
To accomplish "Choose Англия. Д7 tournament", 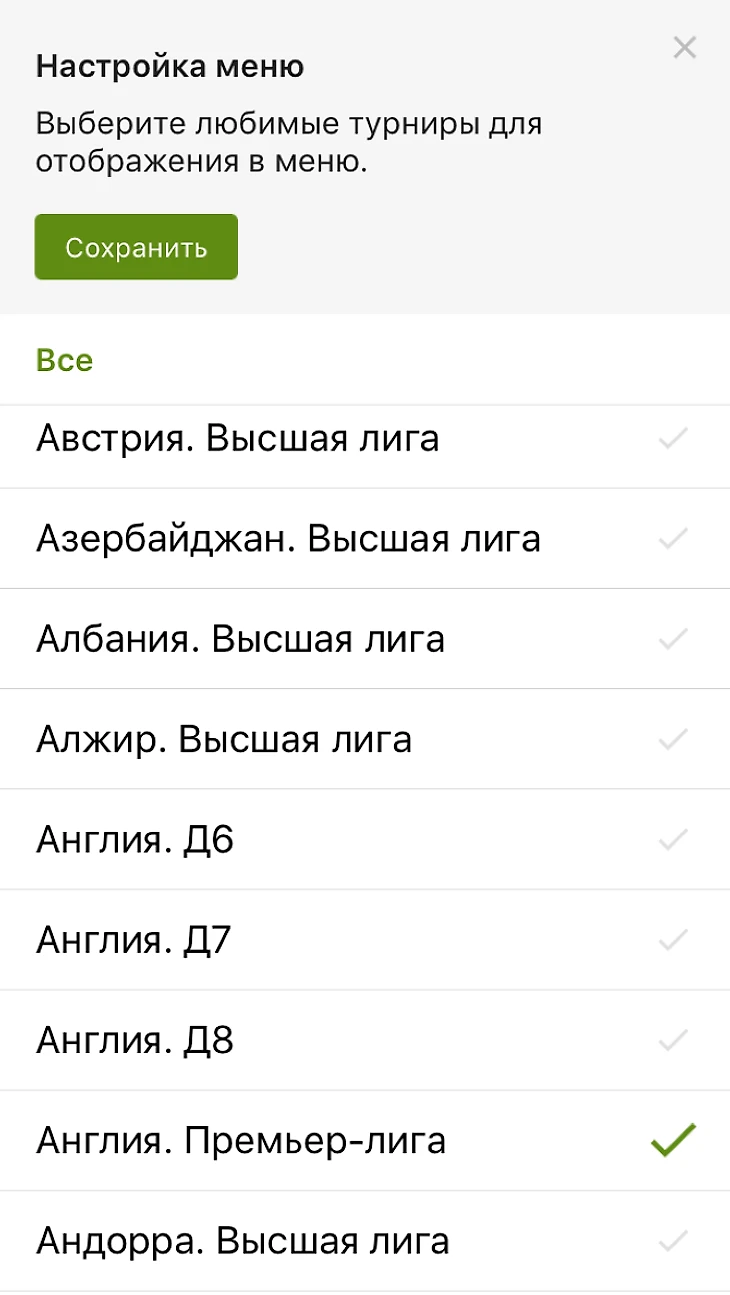I will coord(673,940).
